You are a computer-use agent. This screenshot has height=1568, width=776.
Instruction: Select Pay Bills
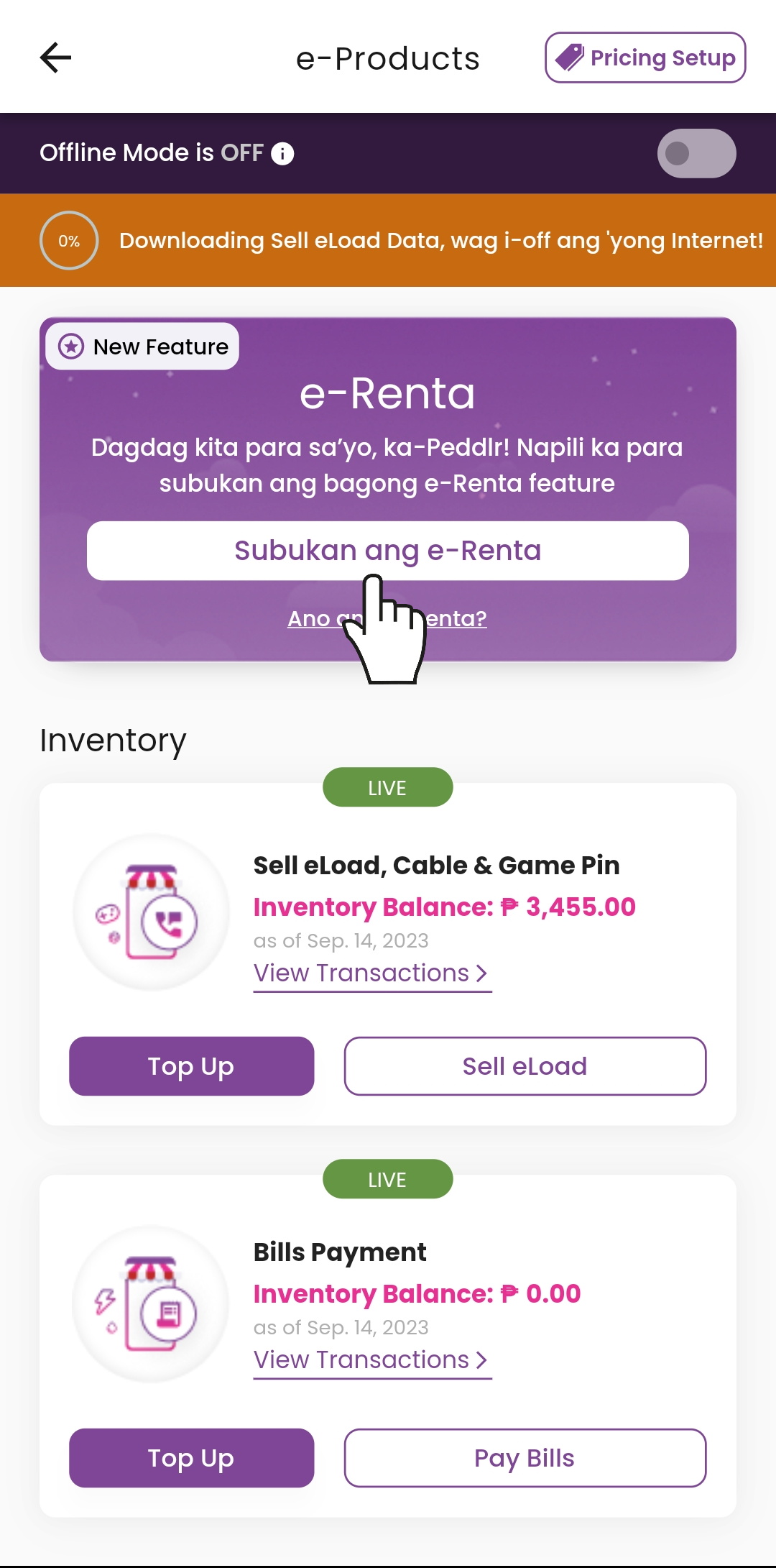coord(525,1458)
